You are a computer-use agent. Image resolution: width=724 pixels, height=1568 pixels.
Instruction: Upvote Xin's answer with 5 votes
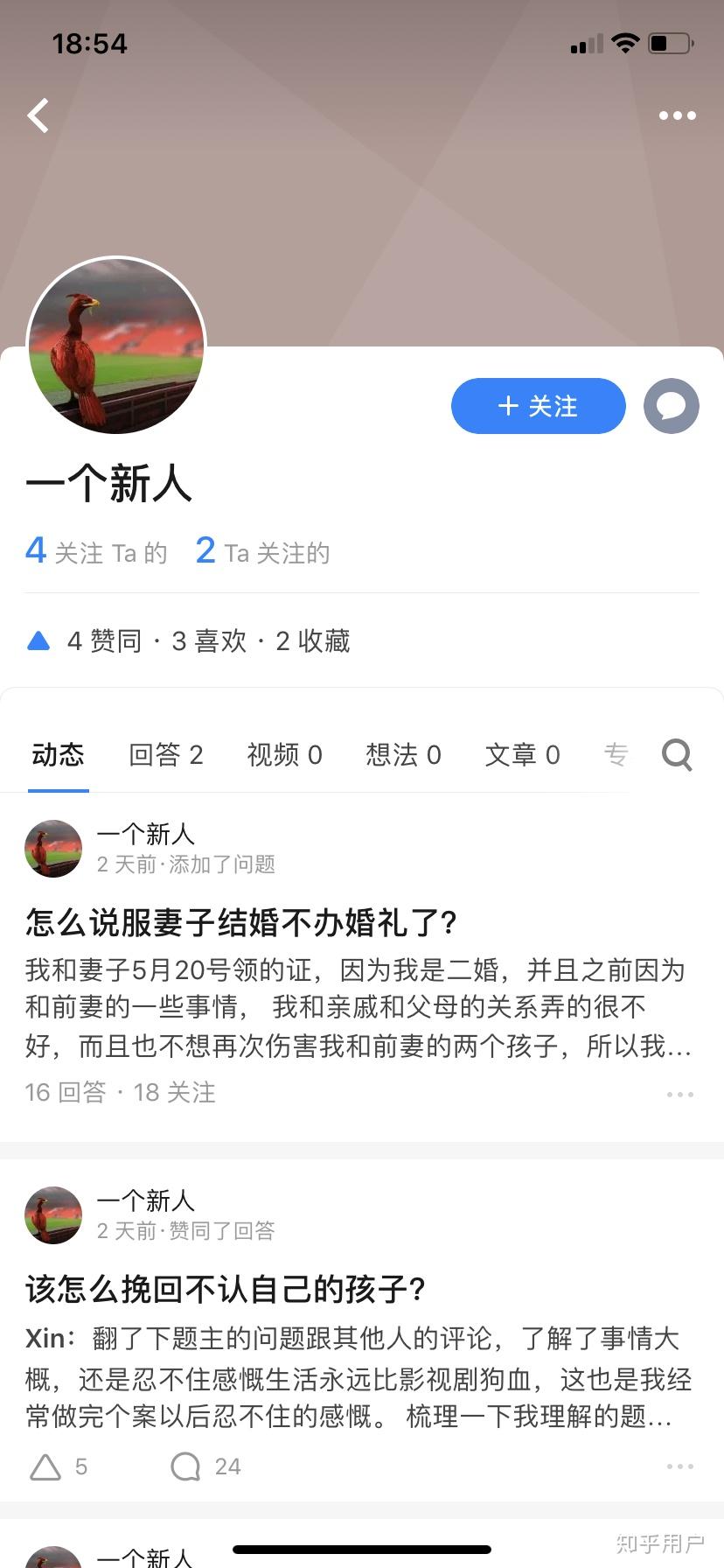[46, 1466]
